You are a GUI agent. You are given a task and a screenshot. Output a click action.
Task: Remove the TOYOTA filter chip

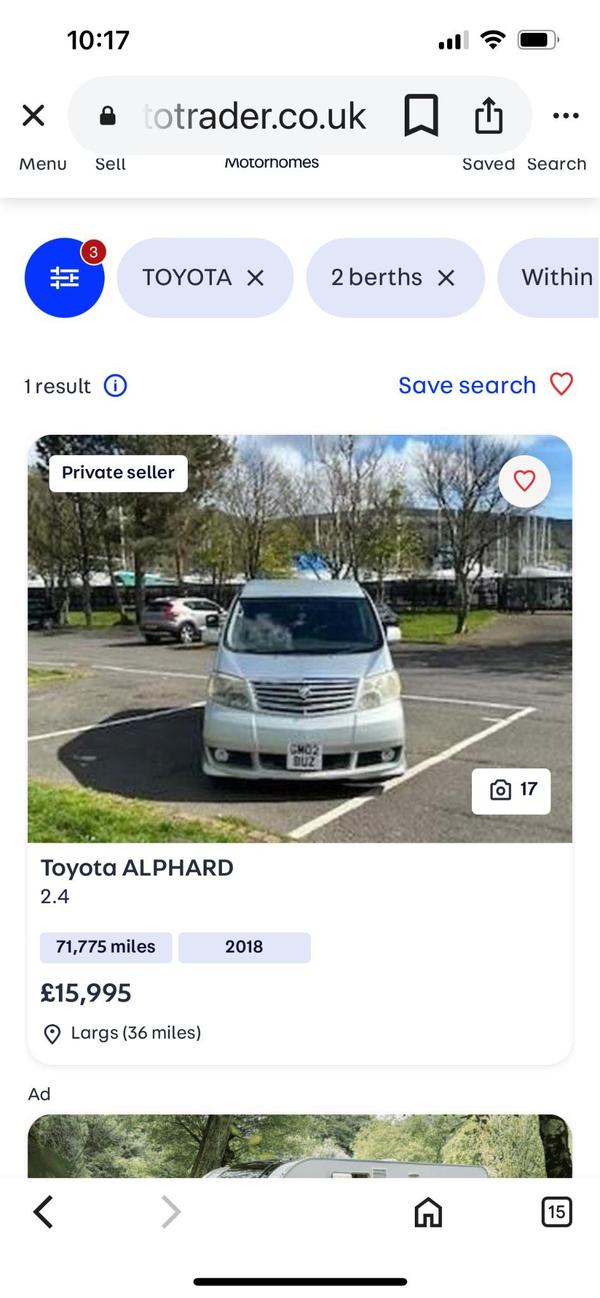256,278
